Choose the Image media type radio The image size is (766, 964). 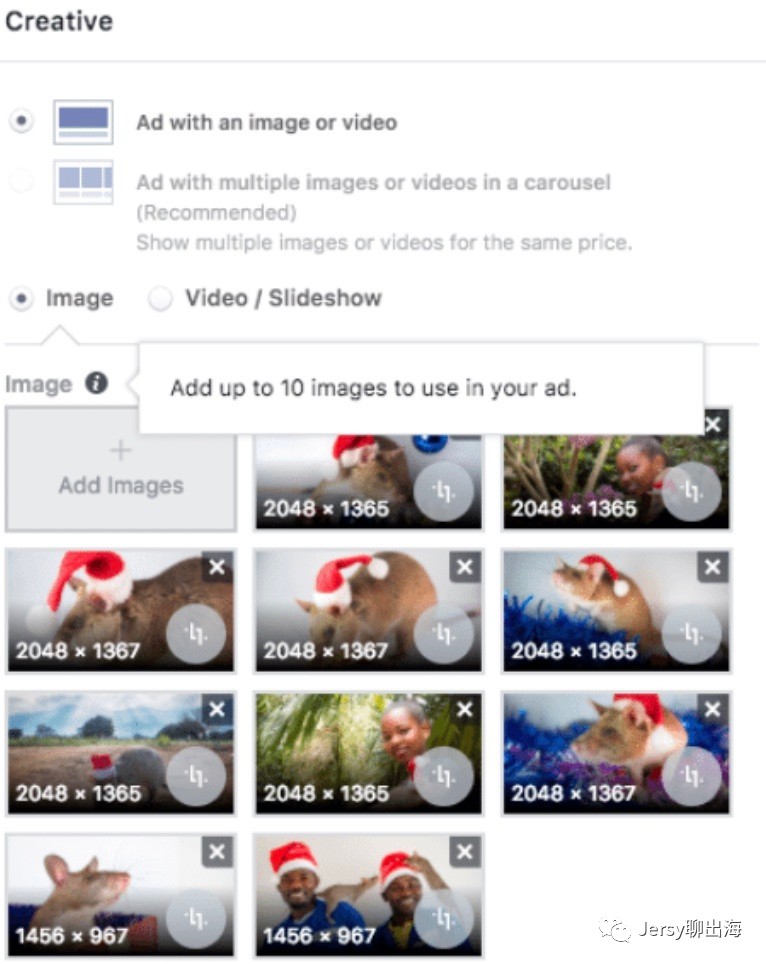pos(21,298)
